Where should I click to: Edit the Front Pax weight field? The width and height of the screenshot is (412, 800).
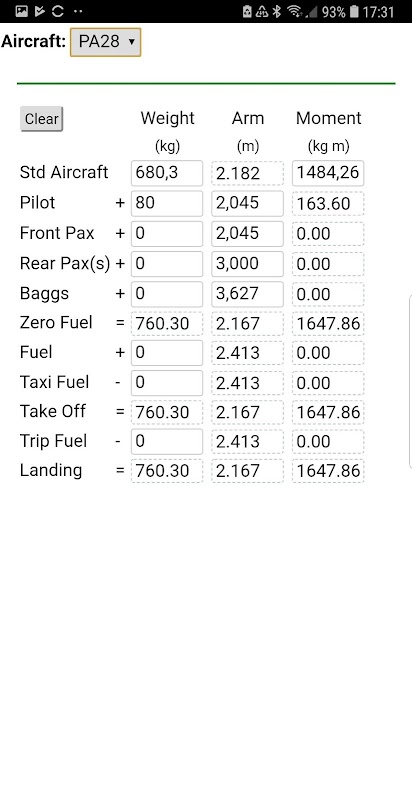pos(167,233)
